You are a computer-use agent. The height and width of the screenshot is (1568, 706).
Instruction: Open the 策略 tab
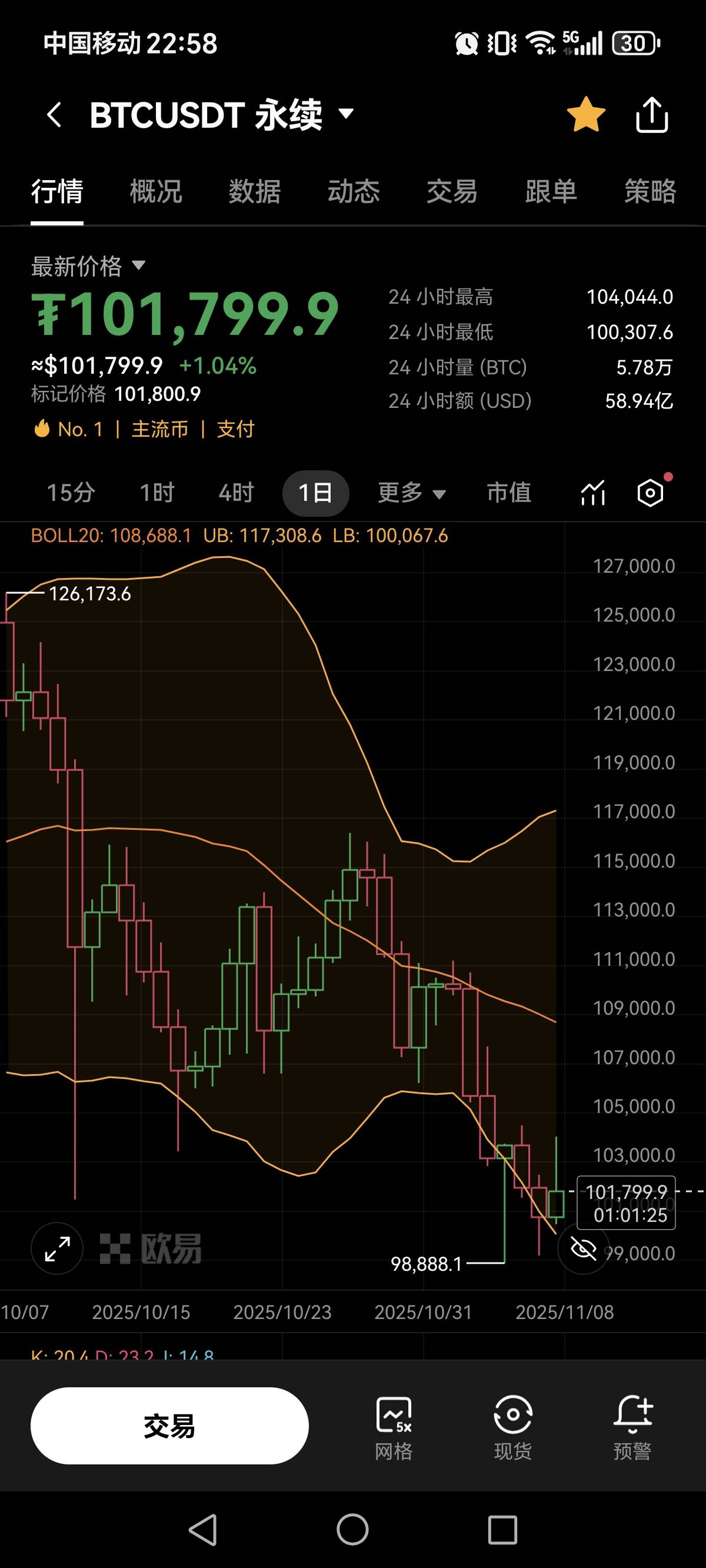[x=650, y=191]
